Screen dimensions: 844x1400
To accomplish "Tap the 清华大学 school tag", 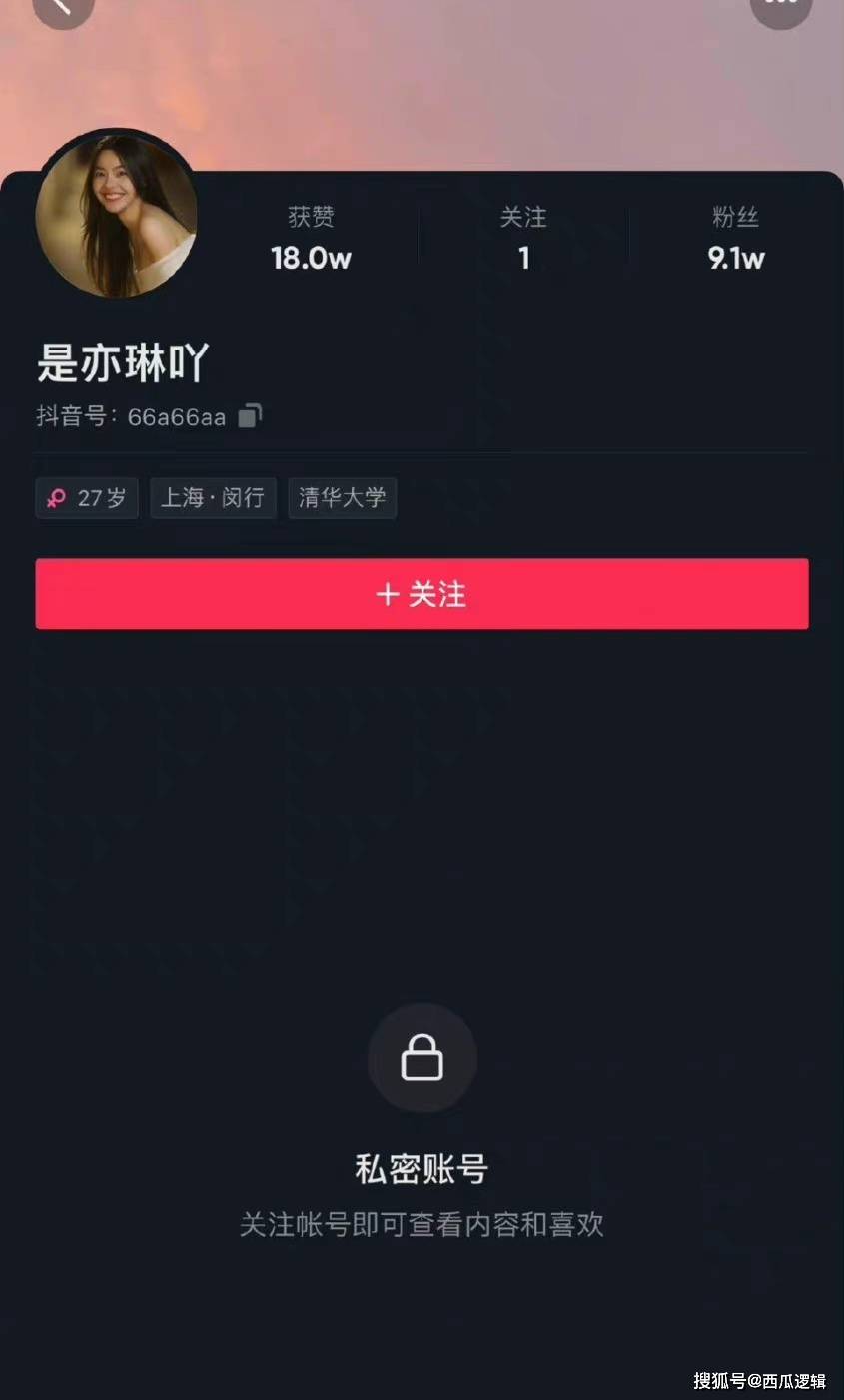I will tap(343, 498).
